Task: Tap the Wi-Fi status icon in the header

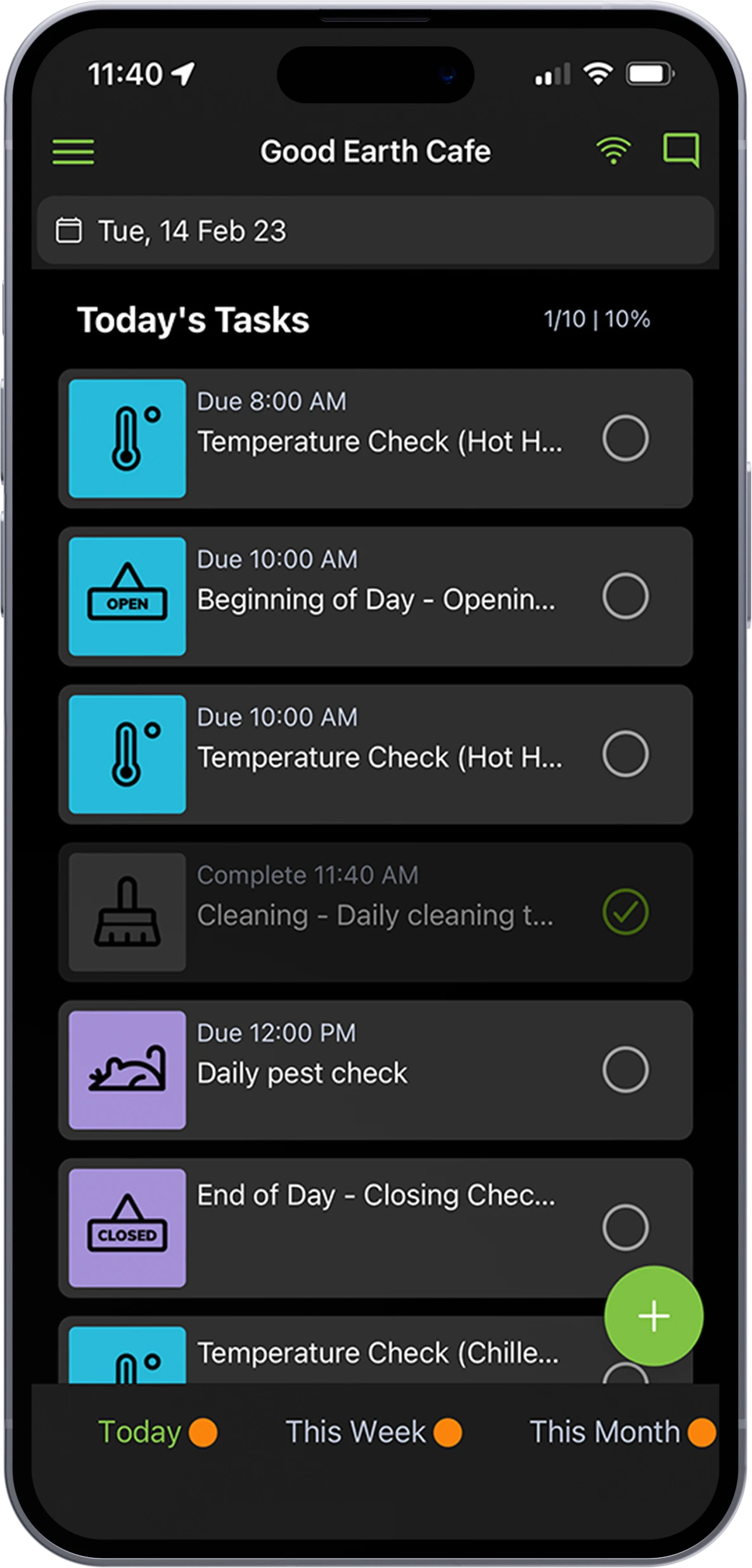Action: [x=613, y=151]
